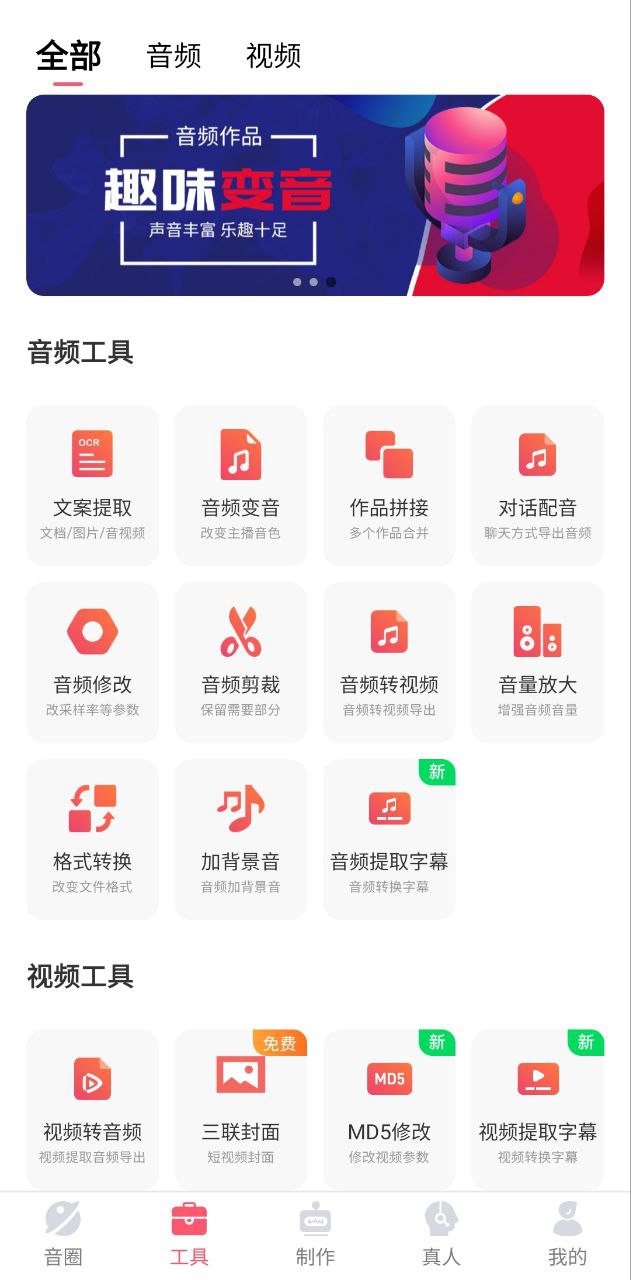This screenshot has width=631, height=1280.
Task: Open the 视频转音频 tool
Action: click(x=92, y=1110)
